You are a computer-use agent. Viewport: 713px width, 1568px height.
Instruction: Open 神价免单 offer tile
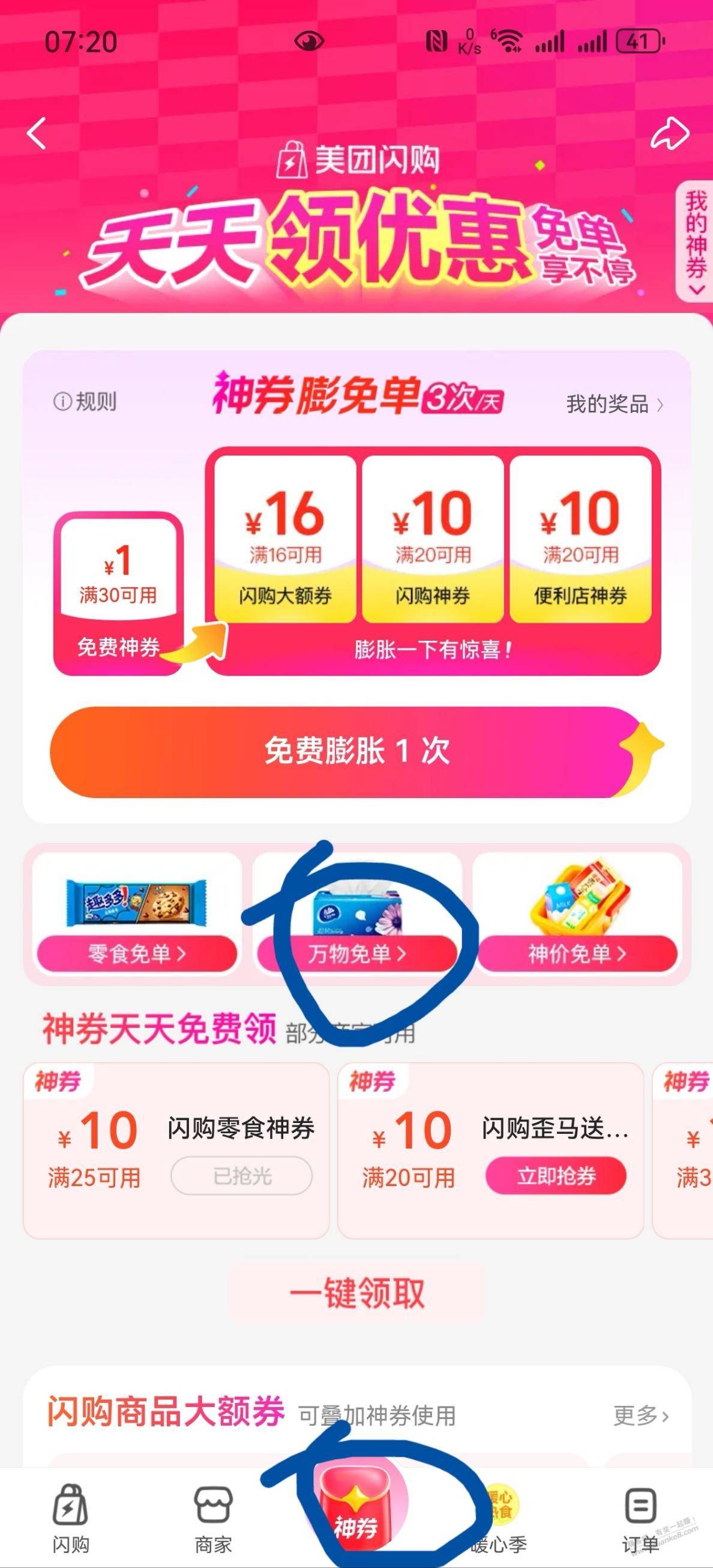577,953
